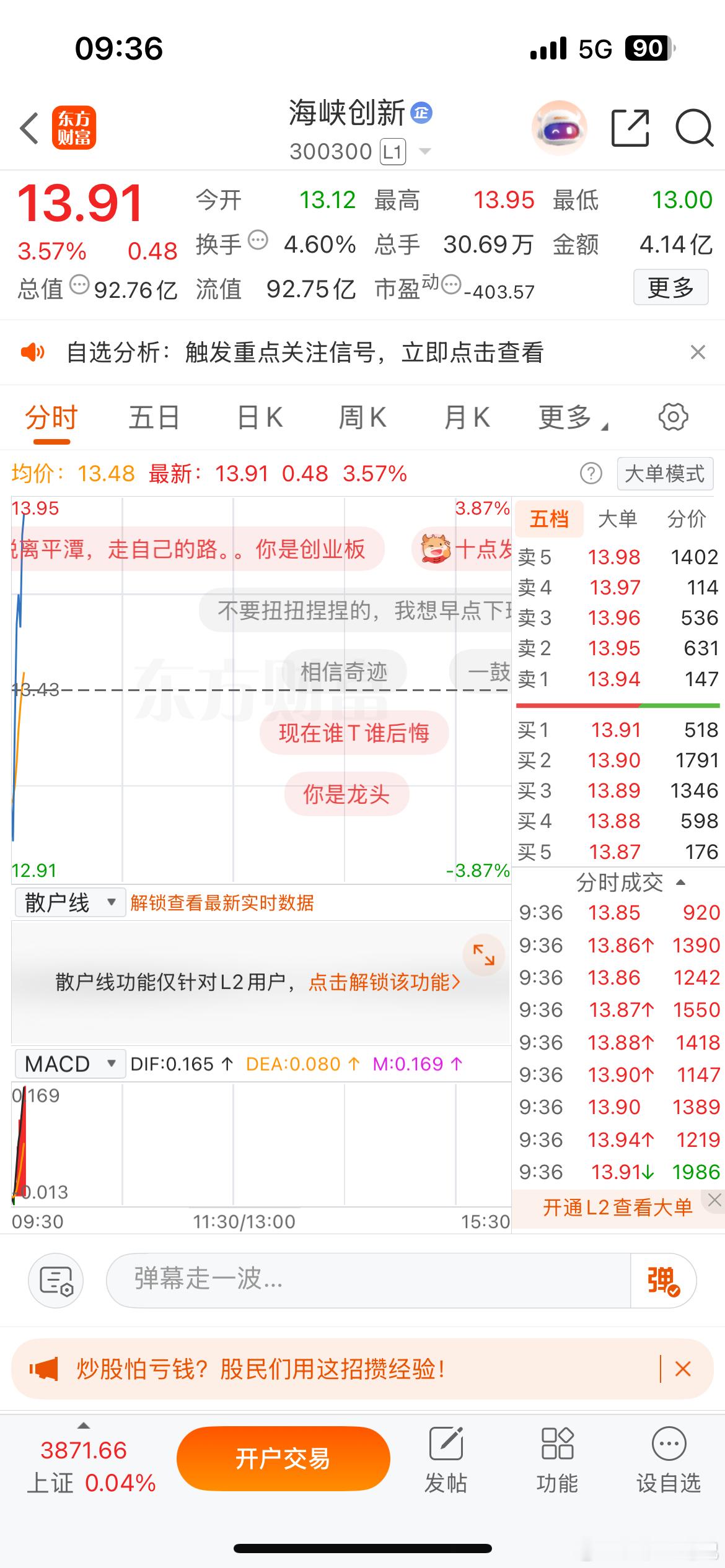Viewport: 725px width, 1568px height.
Task: Open the AI assistant robot icon
Action: [557, 127]
